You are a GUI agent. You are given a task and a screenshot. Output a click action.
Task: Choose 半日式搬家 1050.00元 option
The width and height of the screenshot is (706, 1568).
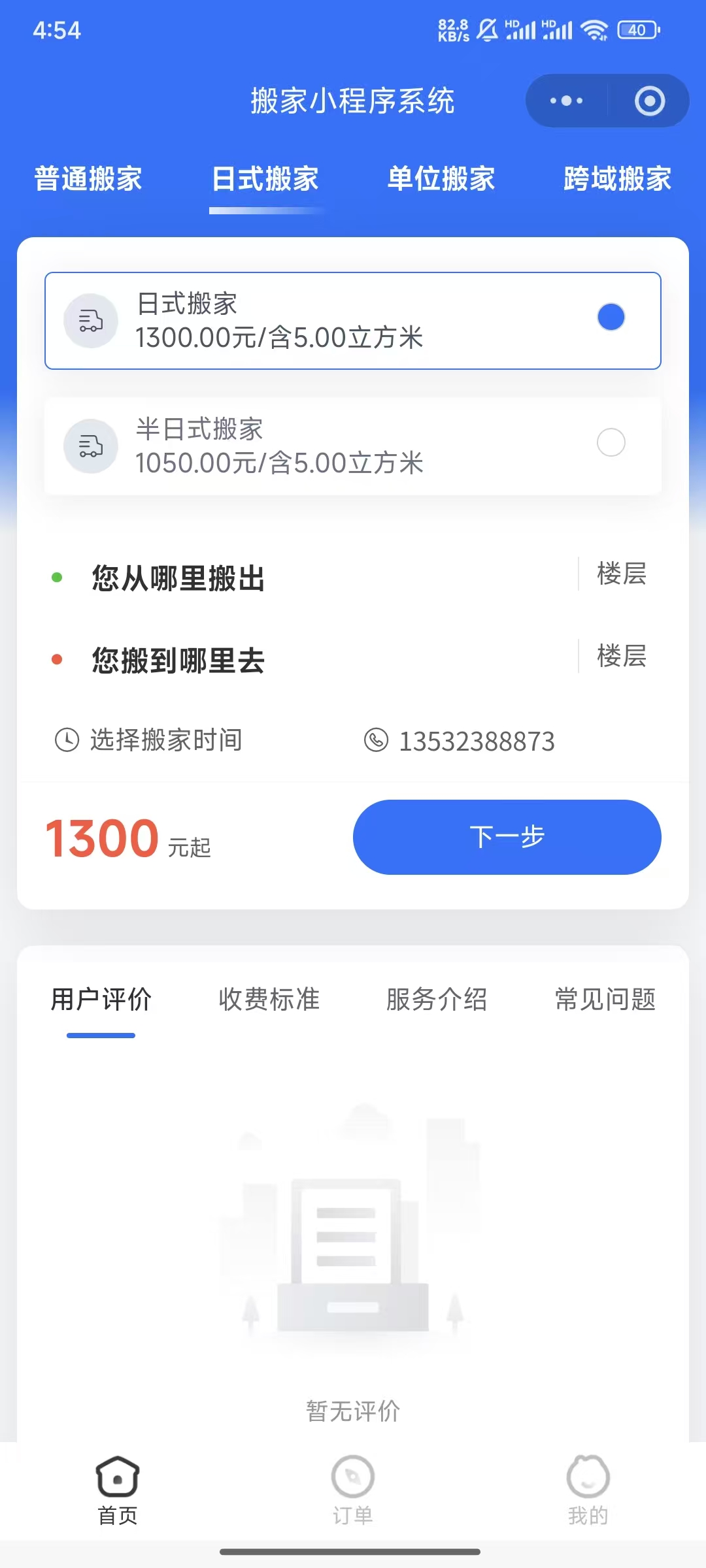pyautogui.click(x=353, y=446)
